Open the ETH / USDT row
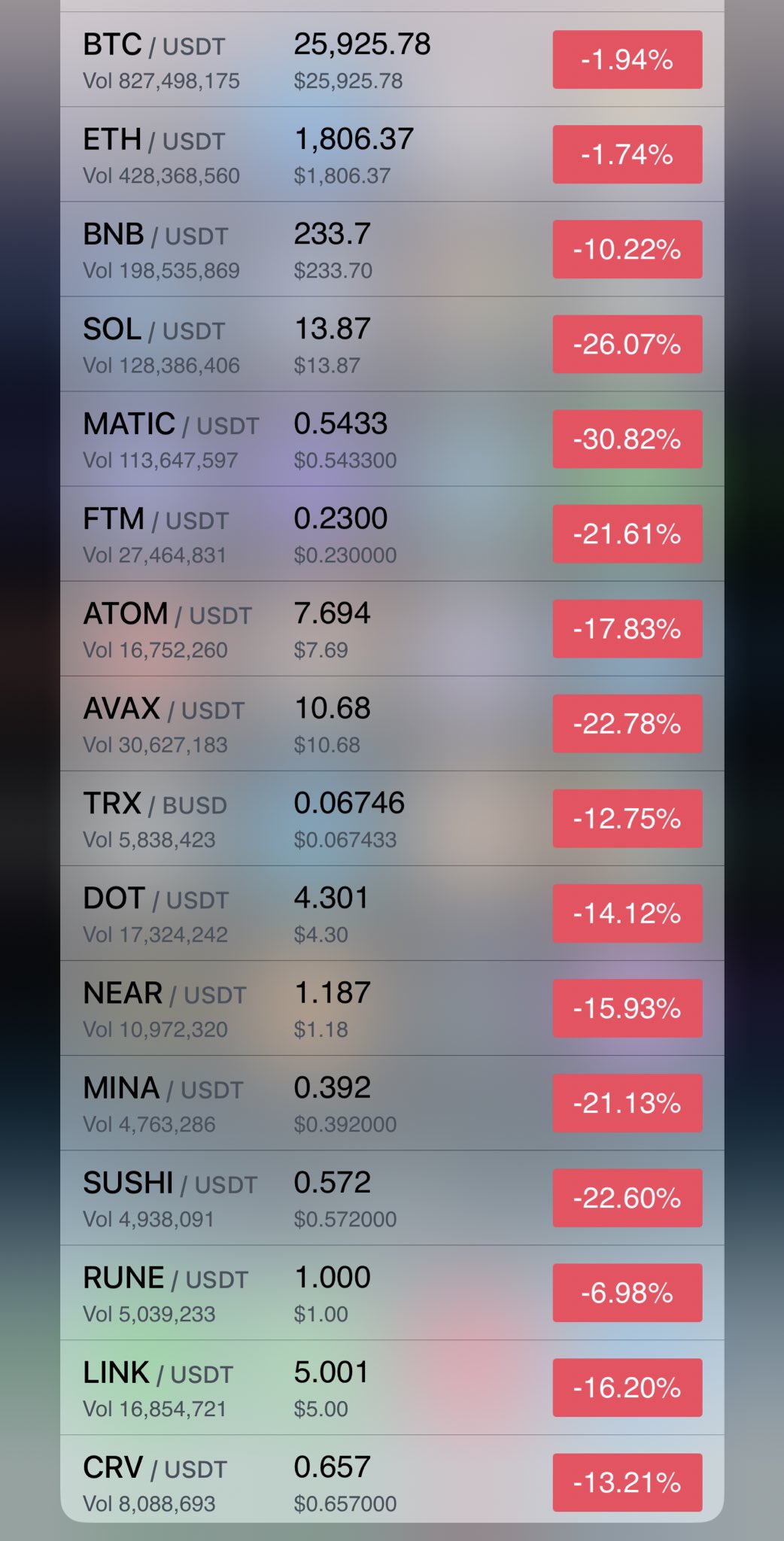This screenshot has height=1541, width=784. pos(392,154)
